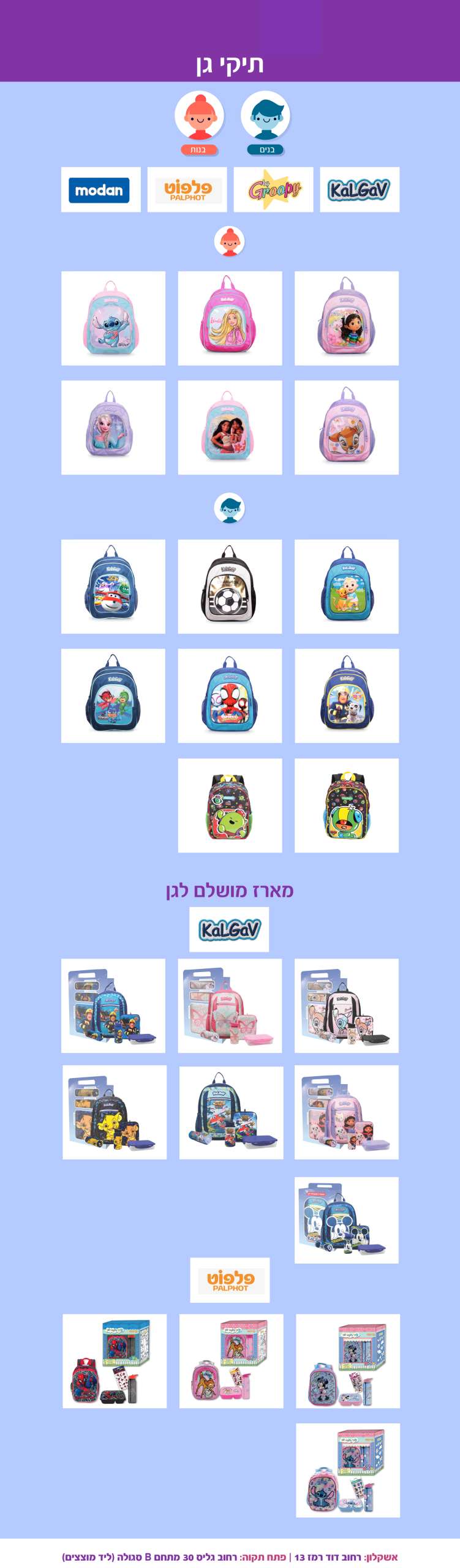View the Lion King kindergarten kit

115,1112
